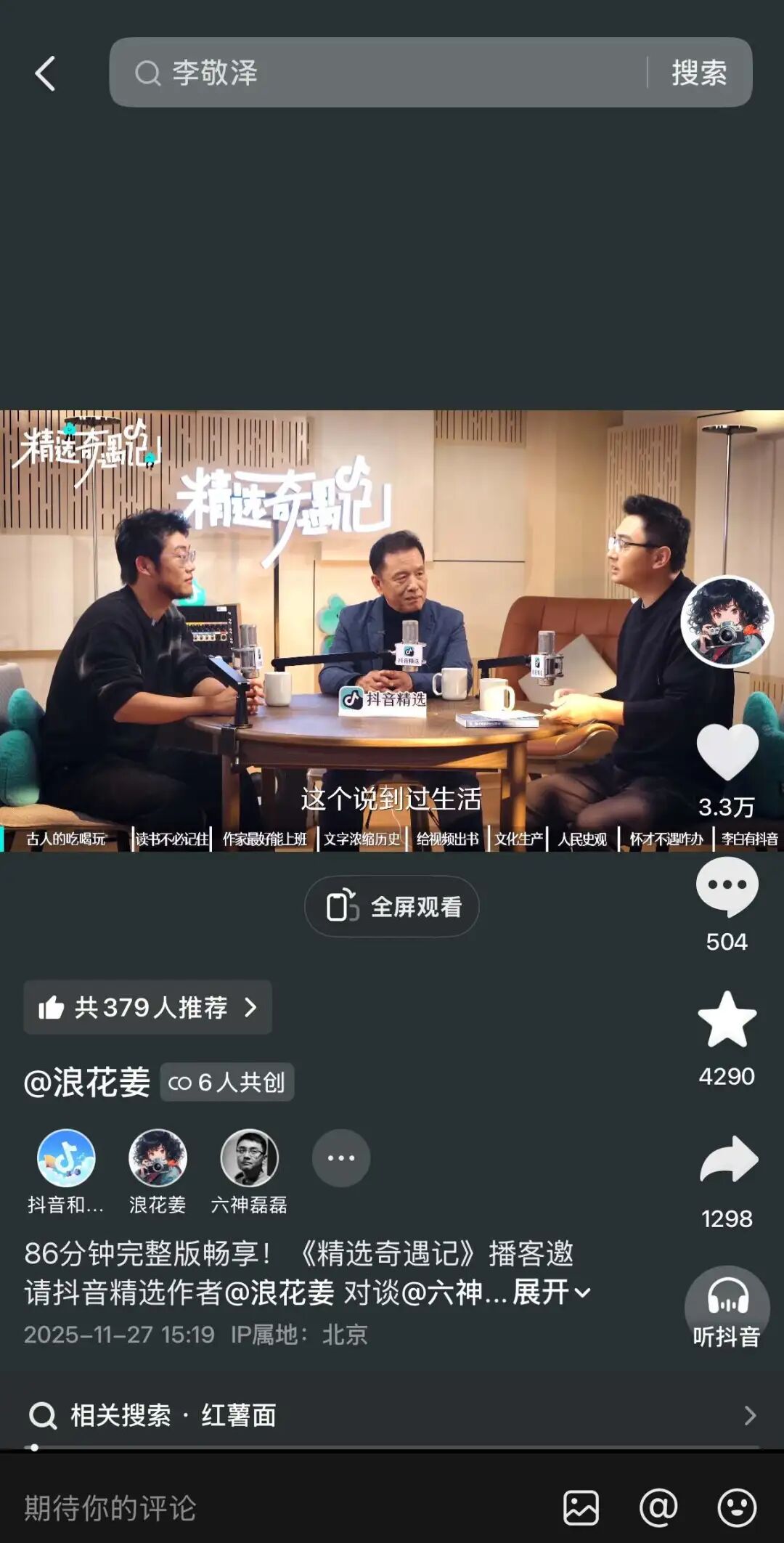
Task: Attach an image to the comment
Action: [x=581, y=1508]
